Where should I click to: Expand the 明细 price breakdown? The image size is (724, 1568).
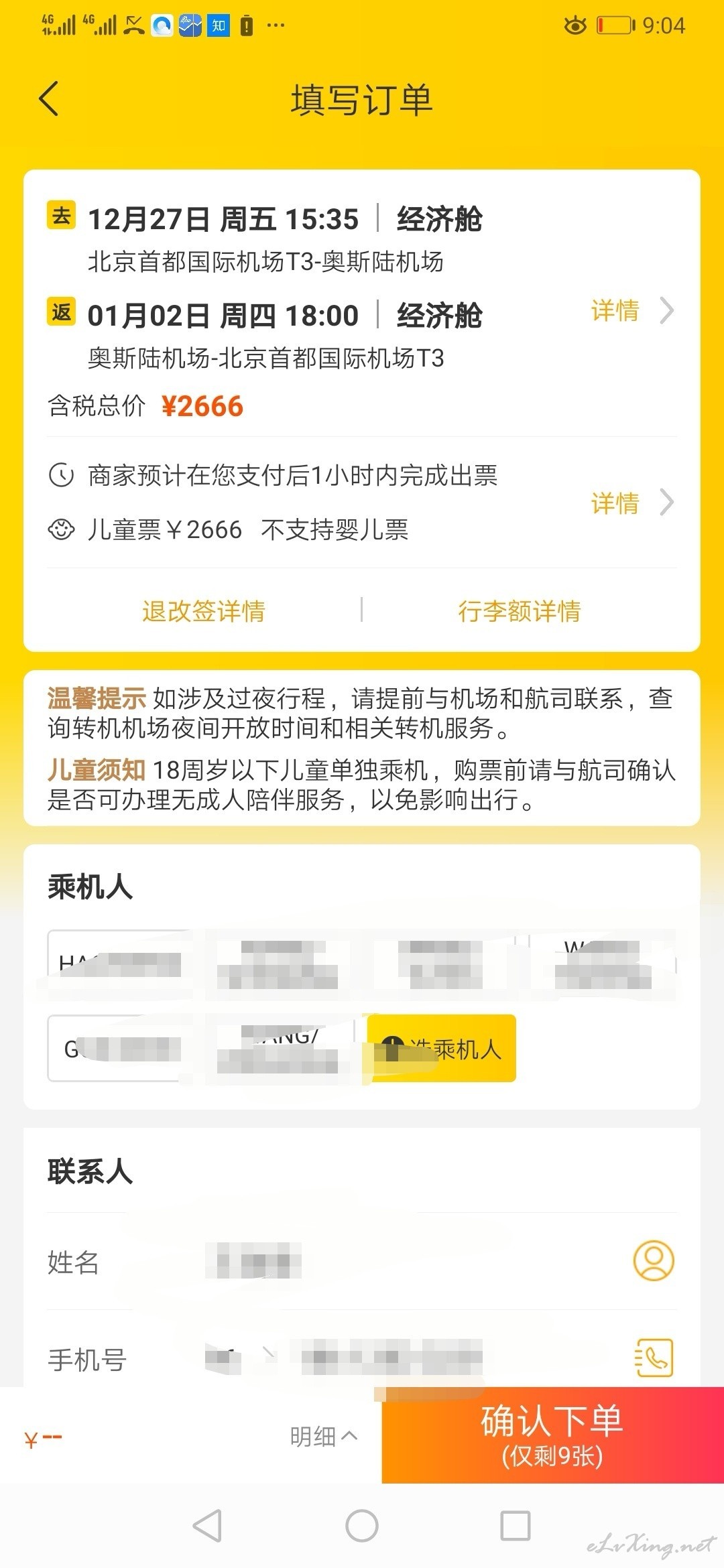click(x=324, y=1436)
